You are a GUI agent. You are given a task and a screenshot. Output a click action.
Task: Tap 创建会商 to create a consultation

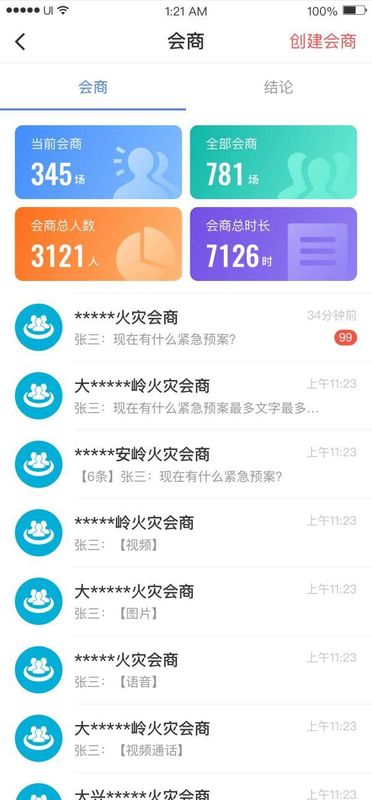(x=323, y=41)
